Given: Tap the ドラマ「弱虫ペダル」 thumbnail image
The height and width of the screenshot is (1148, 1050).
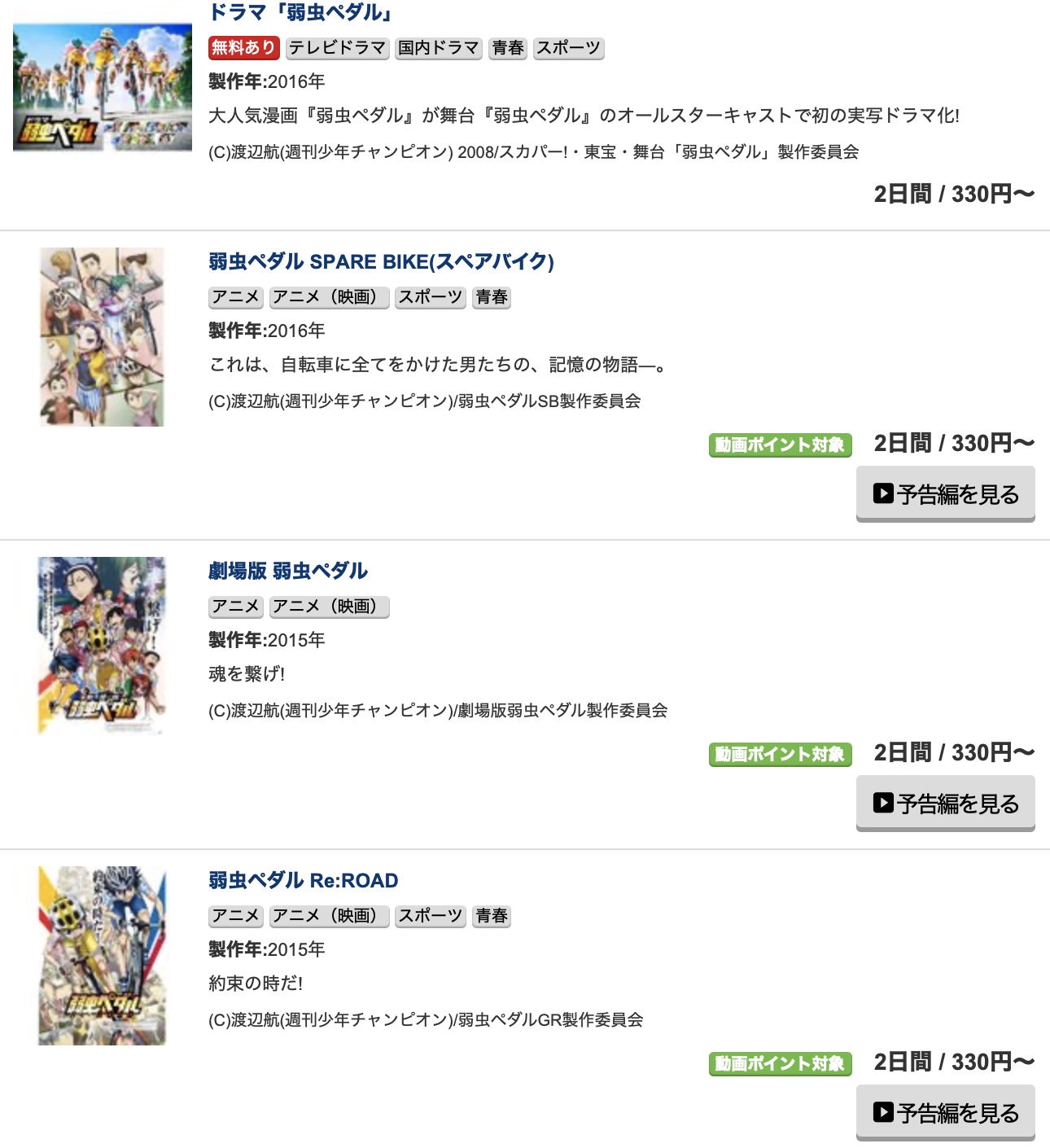Looking at the screenshot, I should click(x=103, y=87).
